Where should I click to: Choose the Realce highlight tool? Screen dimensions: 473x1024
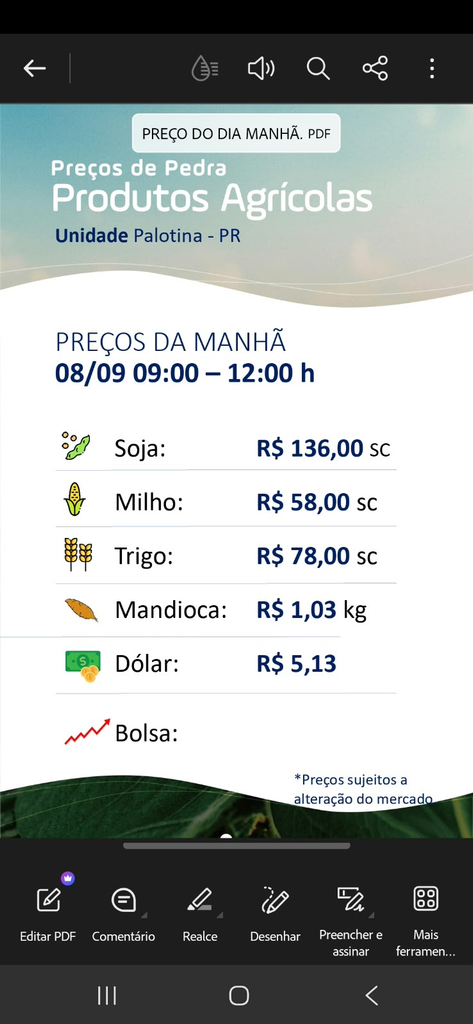click(x=200, y=914)
